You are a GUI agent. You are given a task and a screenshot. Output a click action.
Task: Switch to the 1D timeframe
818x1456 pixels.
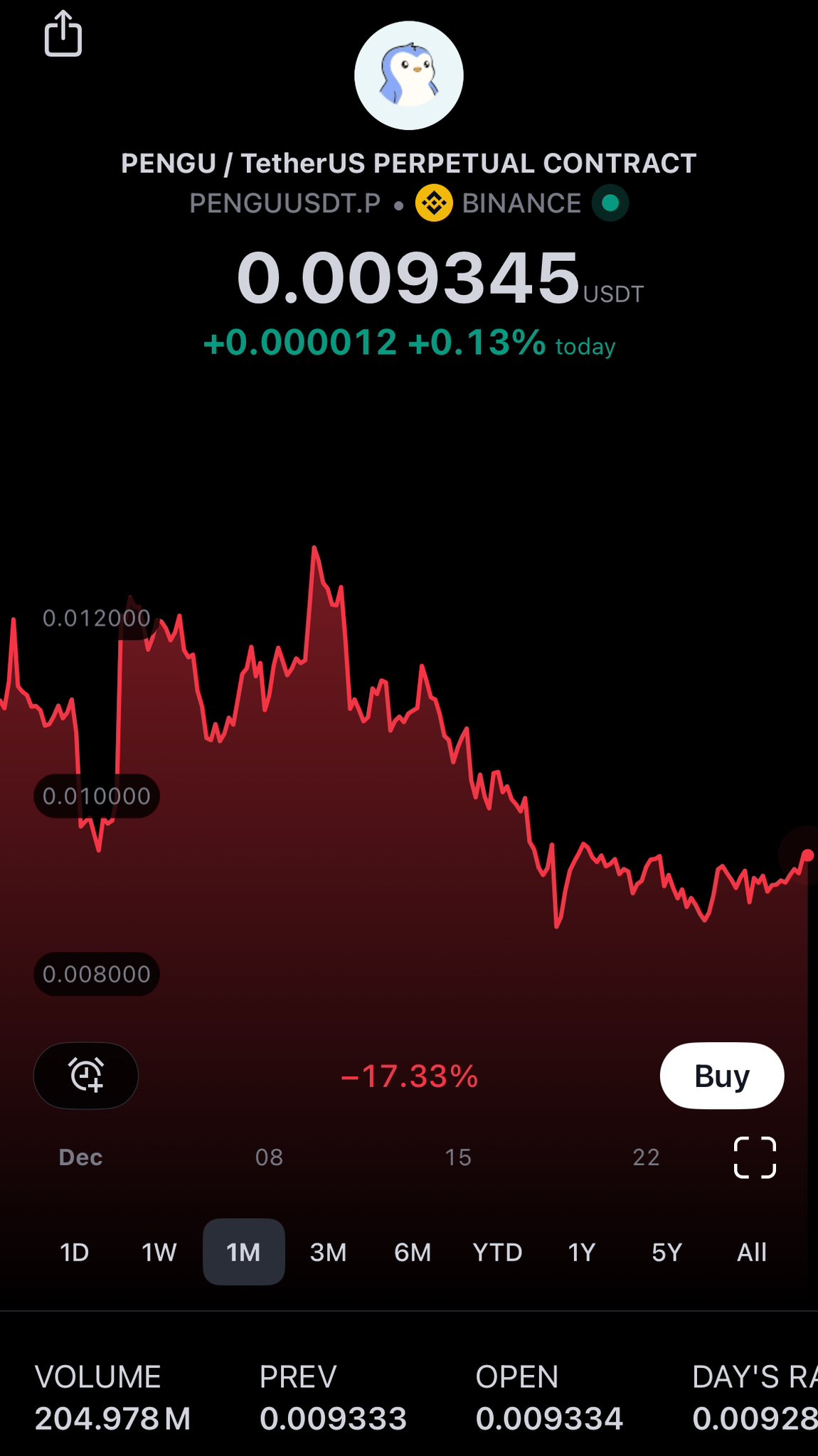click(x=75, y=1252)
